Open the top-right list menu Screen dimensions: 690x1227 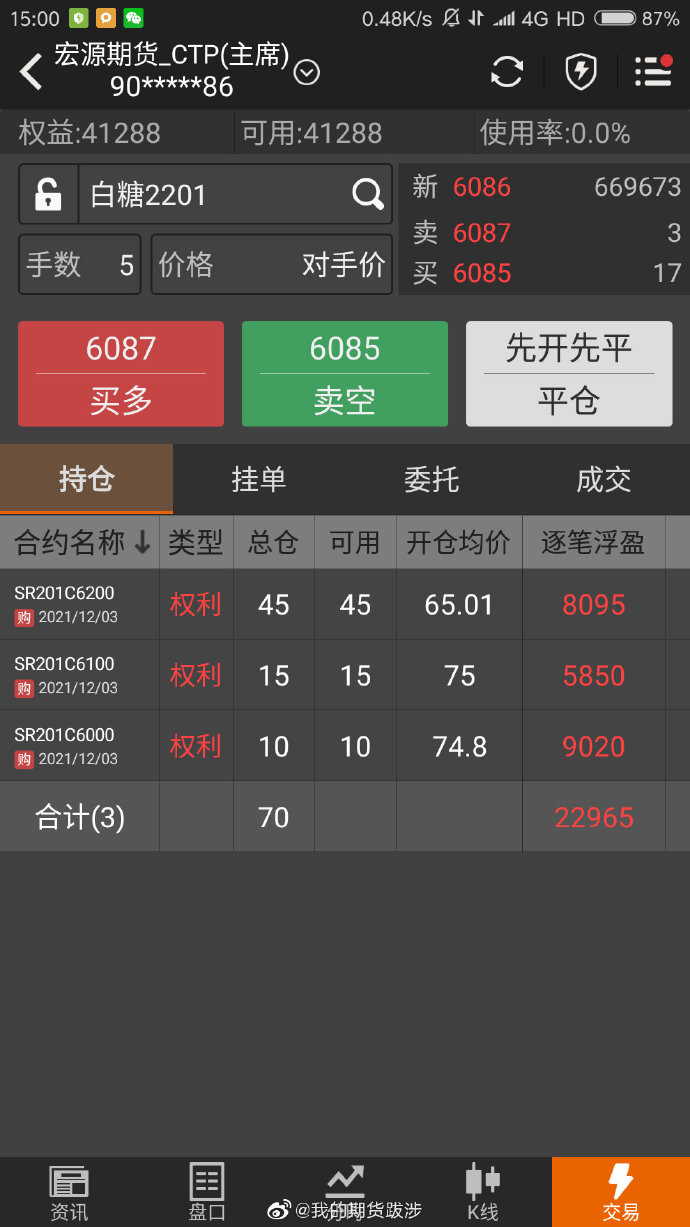pos(653,72)
